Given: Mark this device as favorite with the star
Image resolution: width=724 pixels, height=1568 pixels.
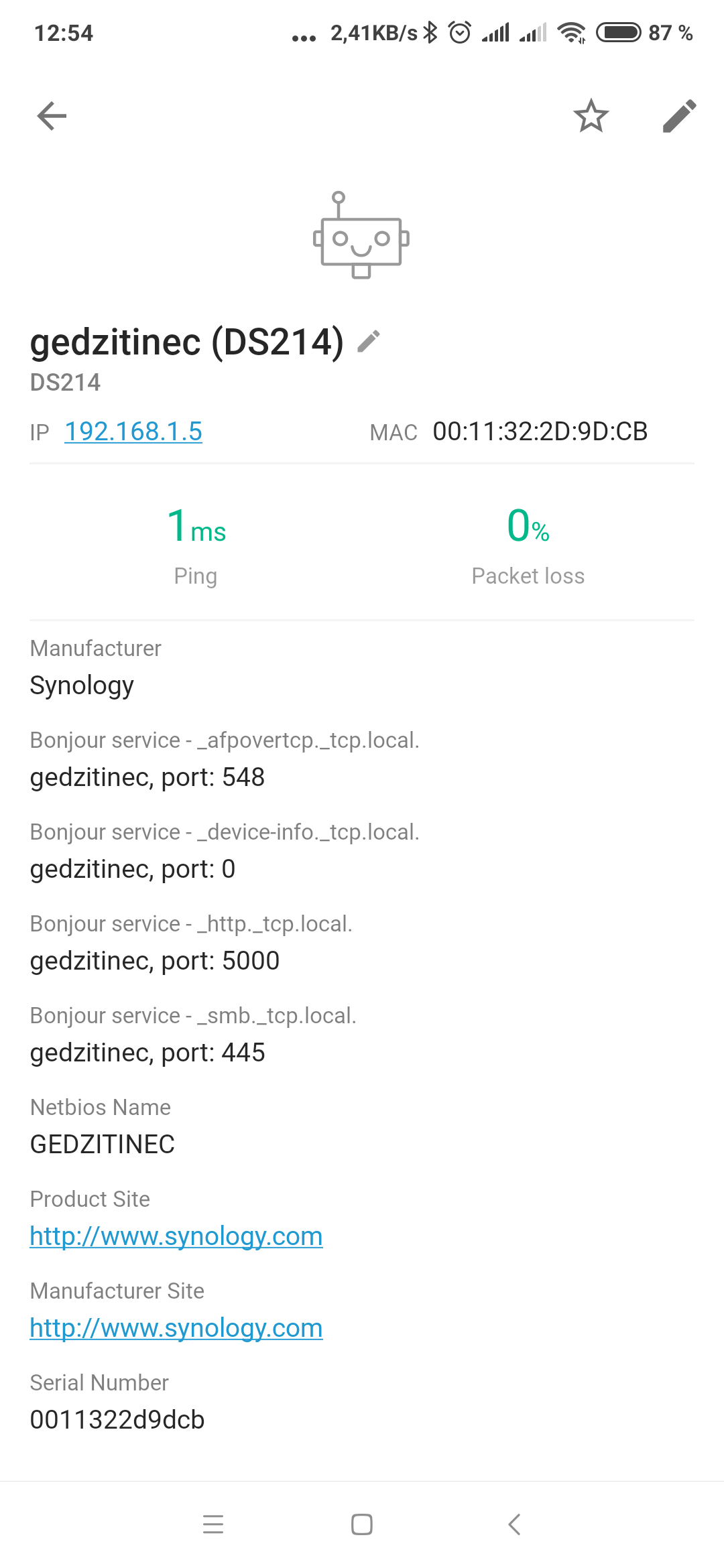Looking at the screenshot, I should (591, 116).
